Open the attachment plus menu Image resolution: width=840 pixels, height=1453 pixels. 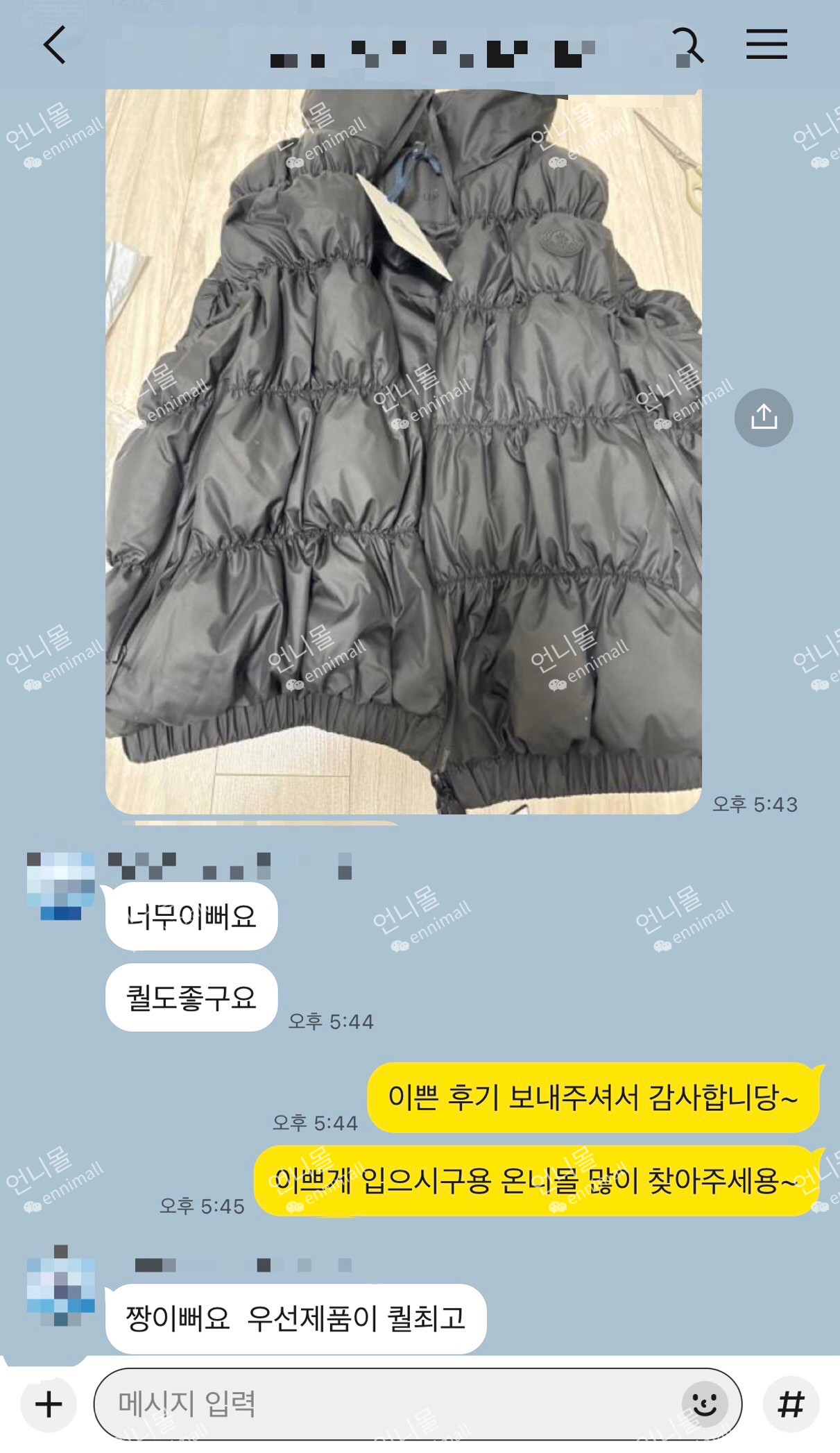tap(49, 1404)
